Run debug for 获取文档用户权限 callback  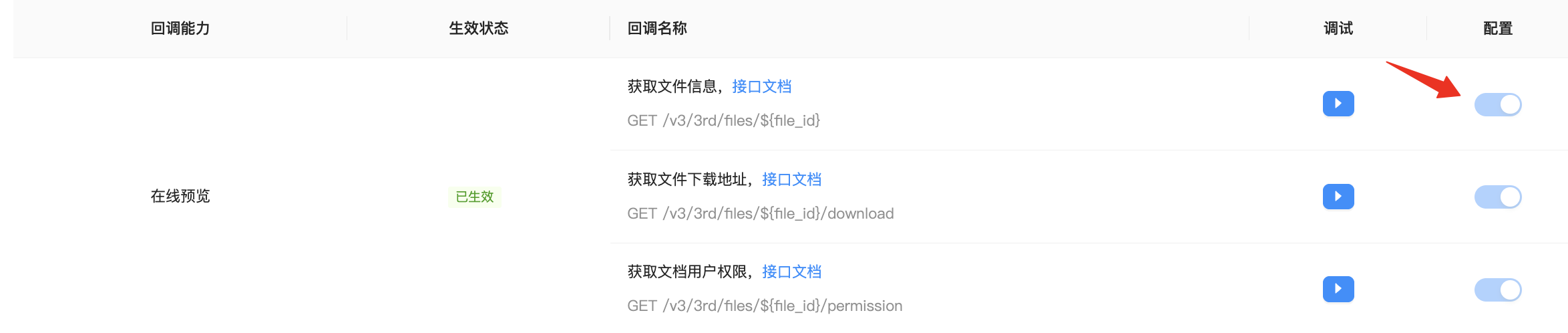1338,289
